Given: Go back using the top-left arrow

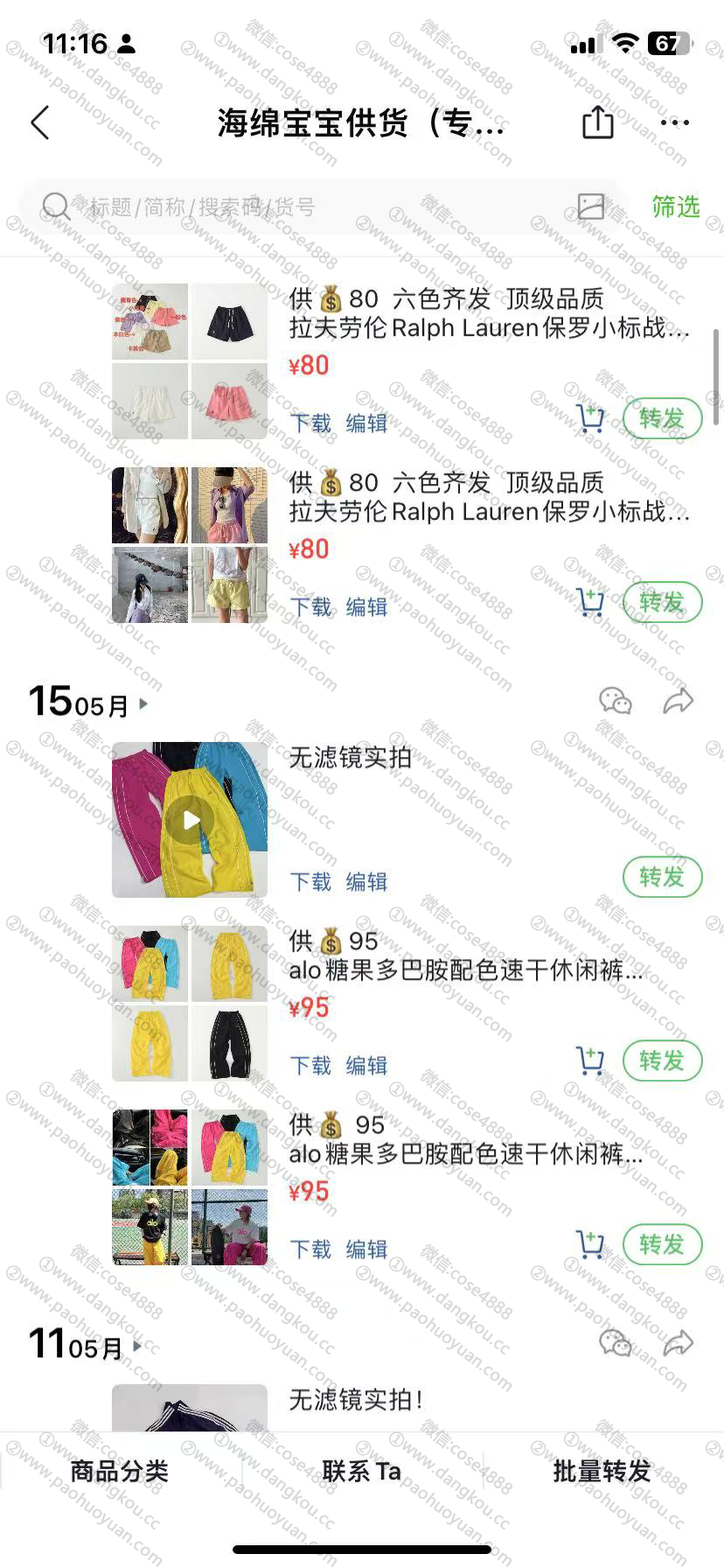Looking at the screenshot, I should (40, 122).
